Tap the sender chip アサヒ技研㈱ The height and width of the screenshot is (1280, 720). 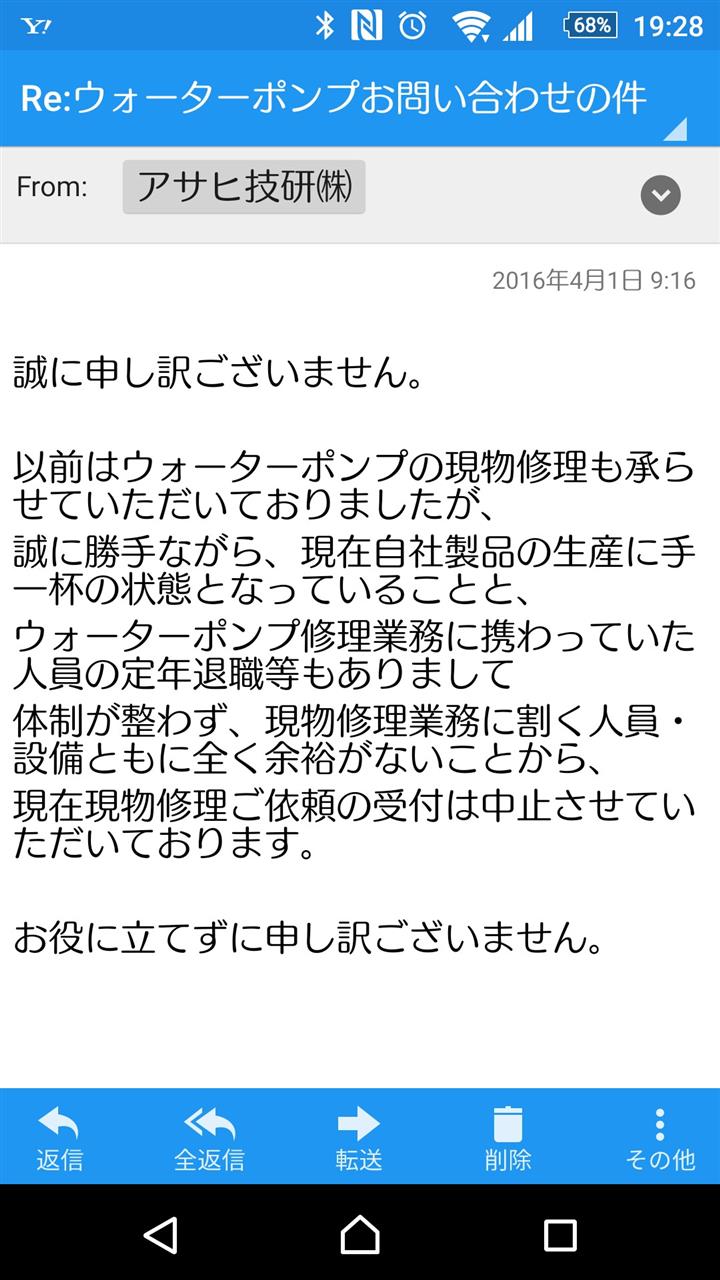244,187
